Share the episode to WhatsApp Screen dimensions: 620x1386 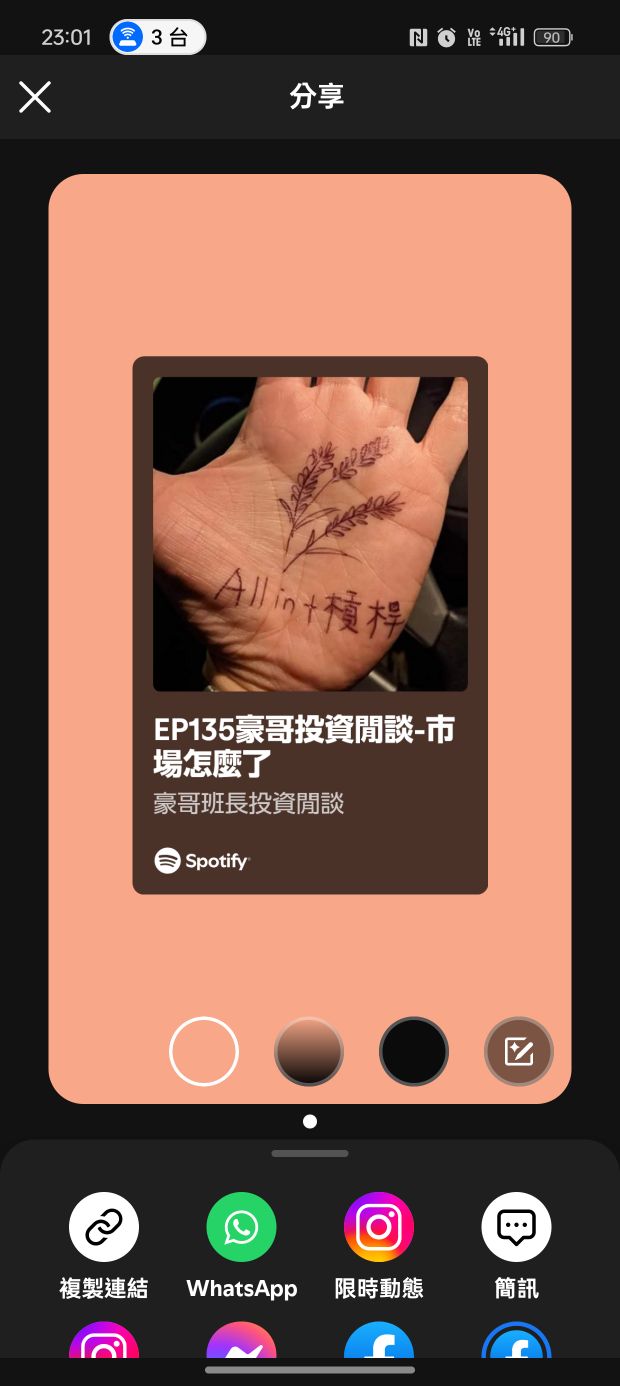coord(242,1246)
